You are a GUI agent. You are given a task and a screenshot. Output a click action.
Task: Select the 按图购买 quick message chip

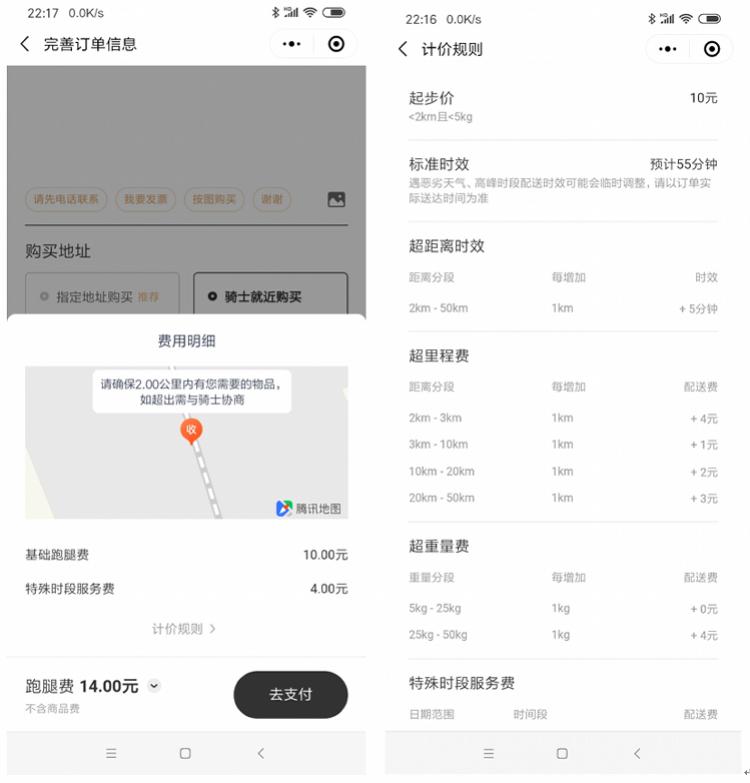[215, 200]
